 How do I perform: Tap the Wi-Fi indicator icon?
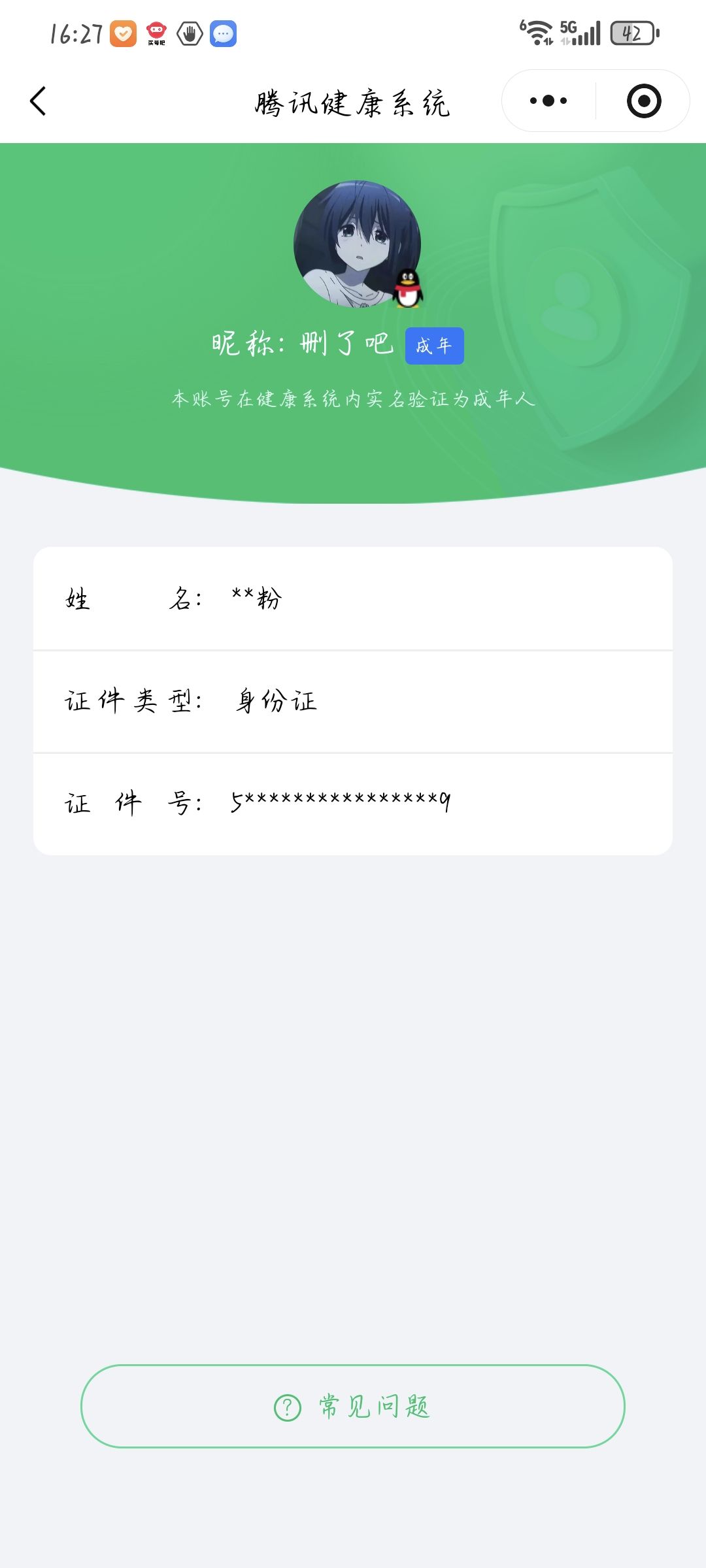(x=539, y=33)
